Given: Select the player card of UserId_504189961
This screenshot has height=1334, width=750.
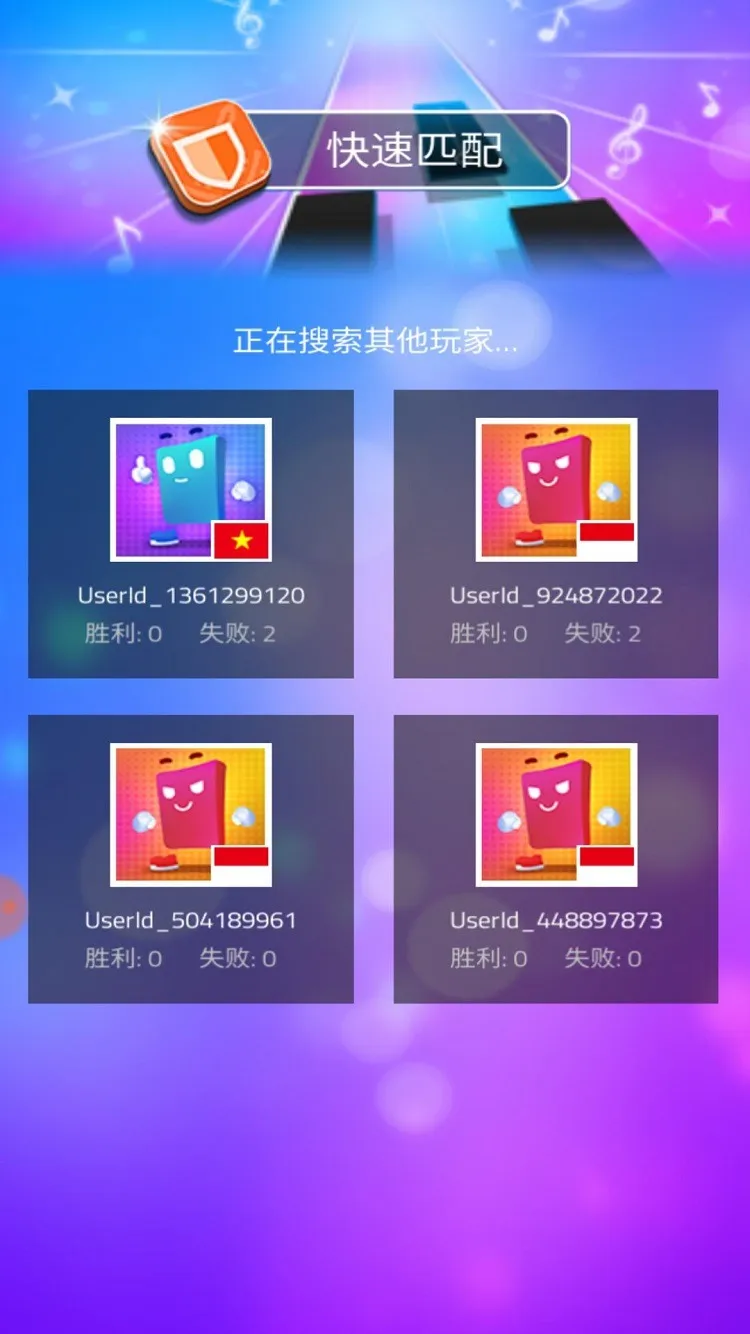Looking at the screenshot, I should click(190, 855).
